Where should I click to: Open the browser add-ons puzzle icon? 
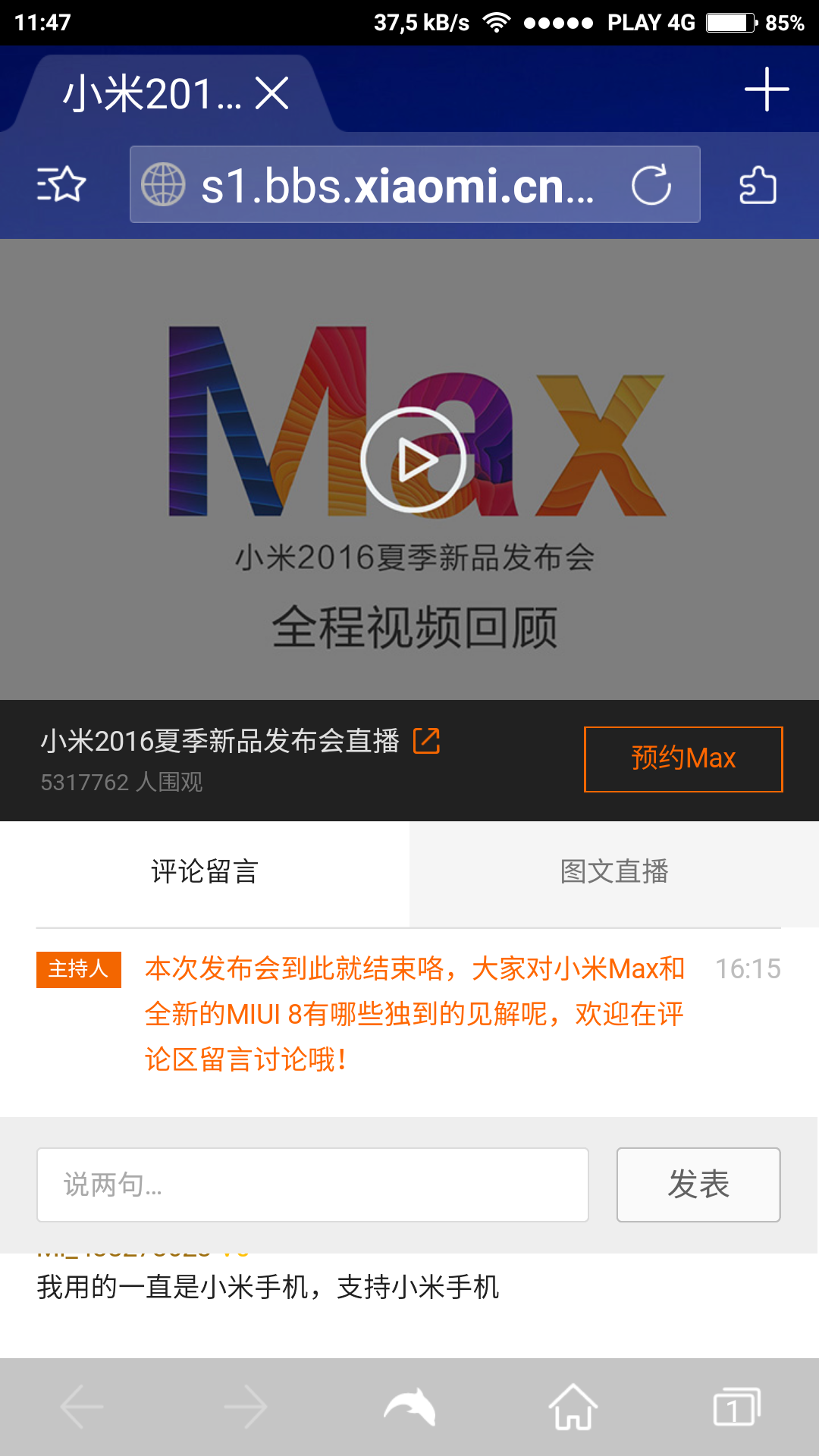[x=758, y=185]
